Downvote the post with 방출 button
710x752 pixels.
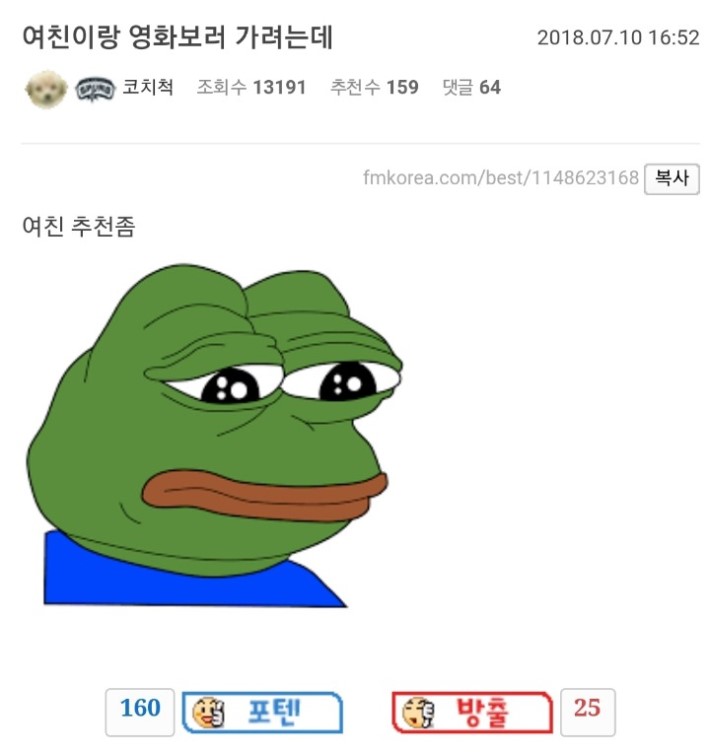pyautogui.click(x=472, y=712)
